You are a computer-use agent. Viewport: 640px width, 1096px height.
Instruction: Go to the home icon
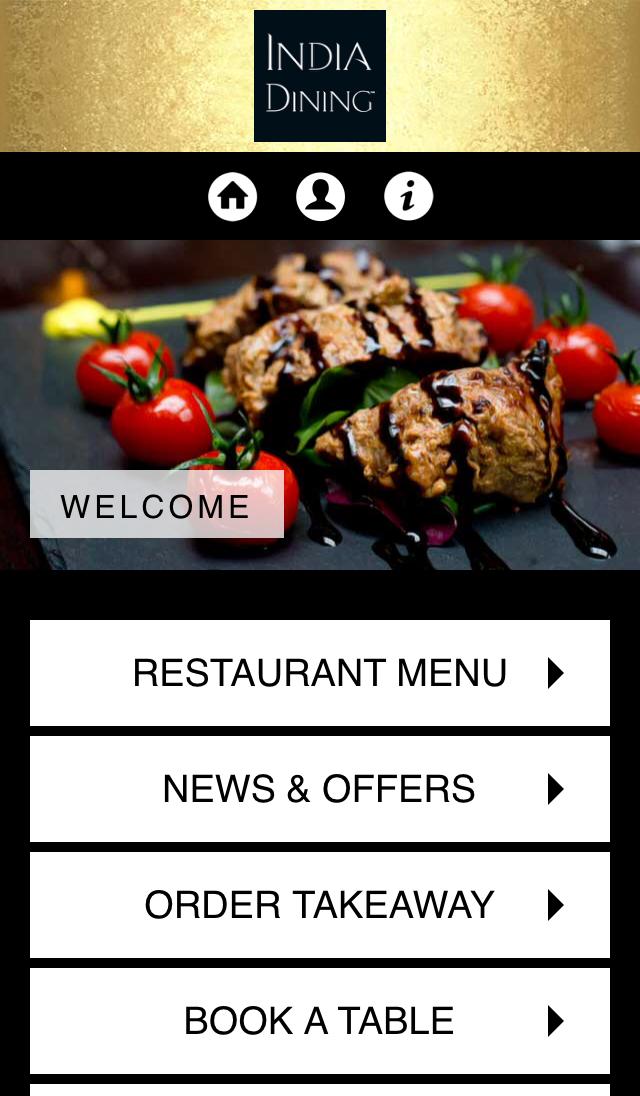coord(233,196)
